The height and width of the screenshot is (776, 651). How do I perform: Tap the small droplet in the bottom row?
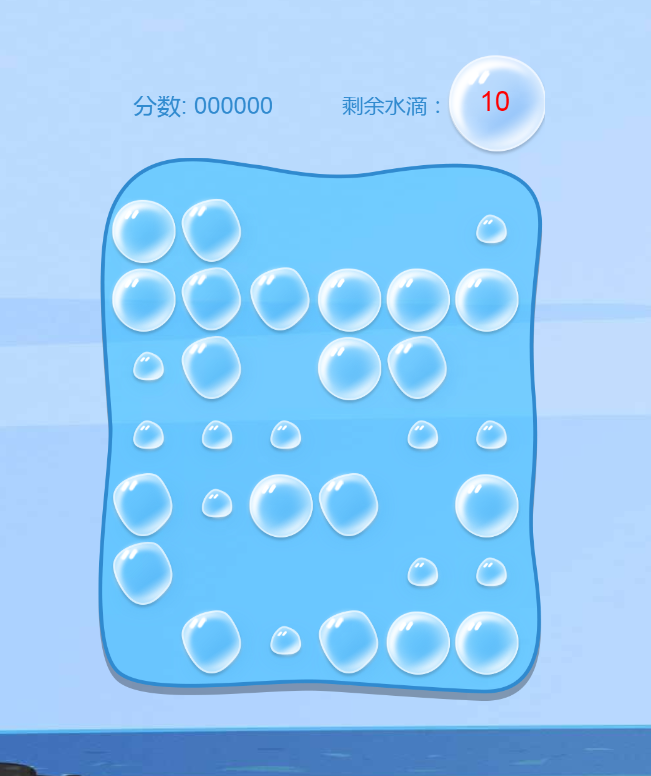pyautogui.click(x=285, y=641)
